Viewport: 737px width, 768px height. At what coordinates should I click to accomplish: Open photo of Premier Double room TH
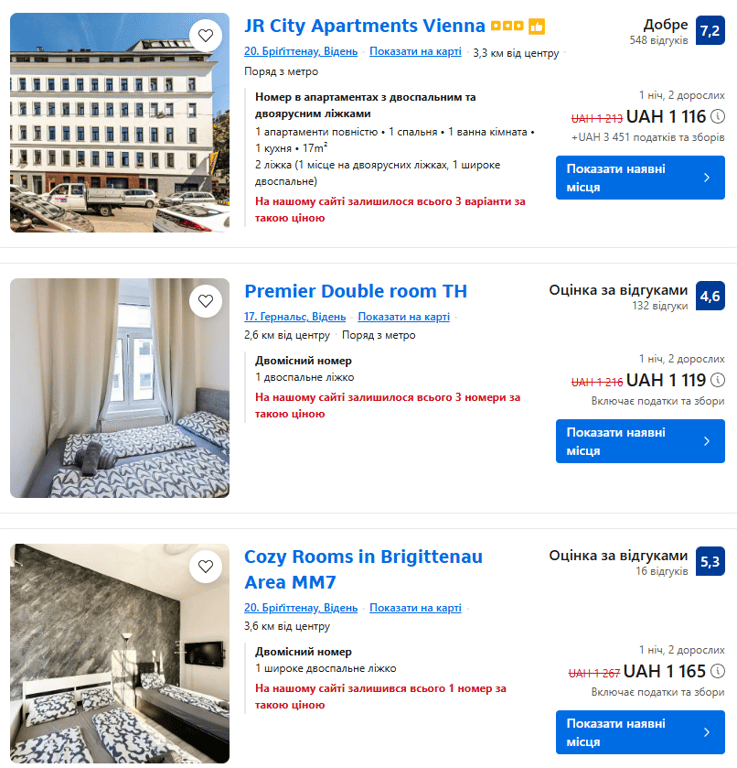point(119,388)
